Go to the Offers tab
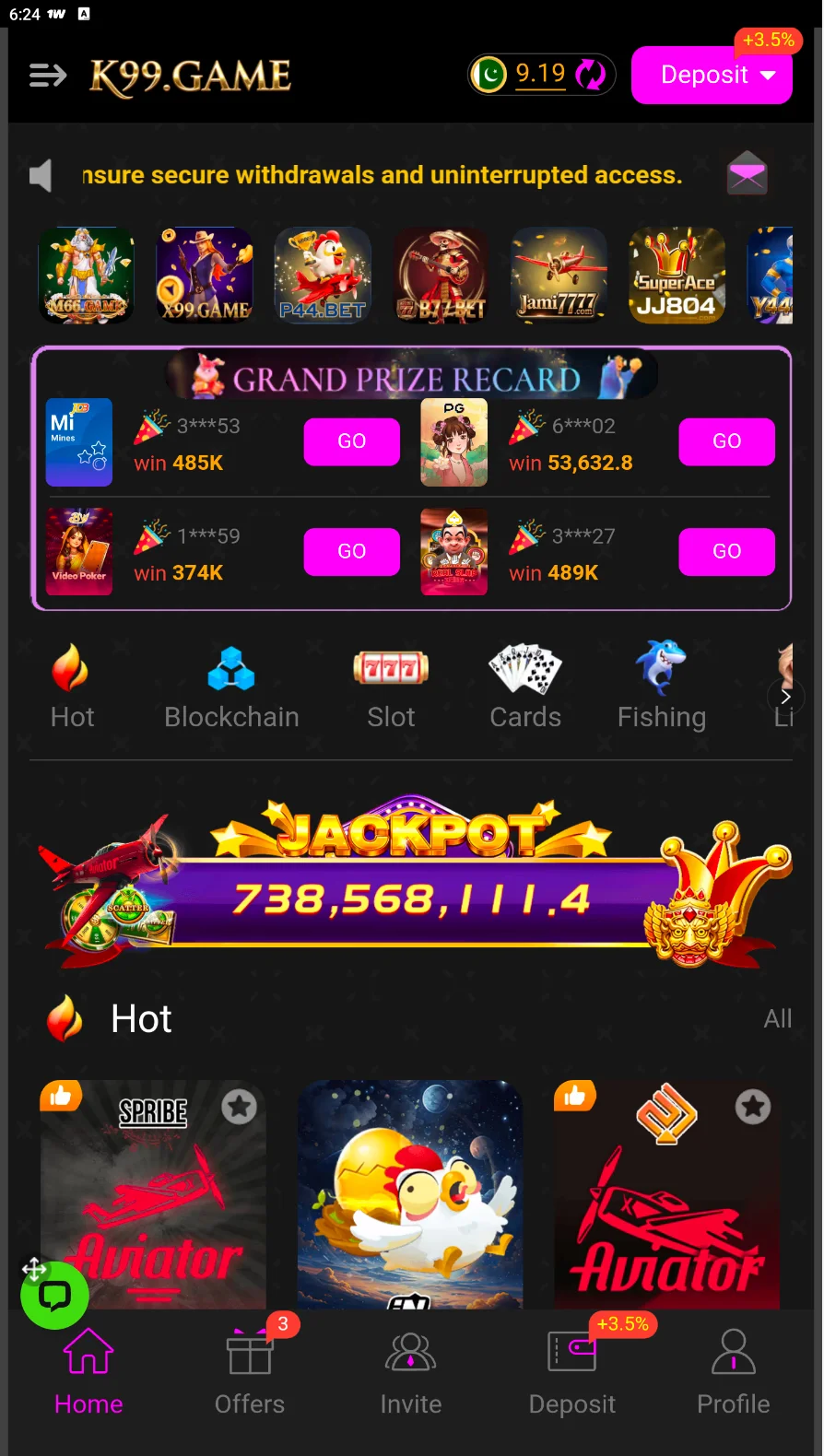The image size is (824, 1456). (x=250, y=1371)
